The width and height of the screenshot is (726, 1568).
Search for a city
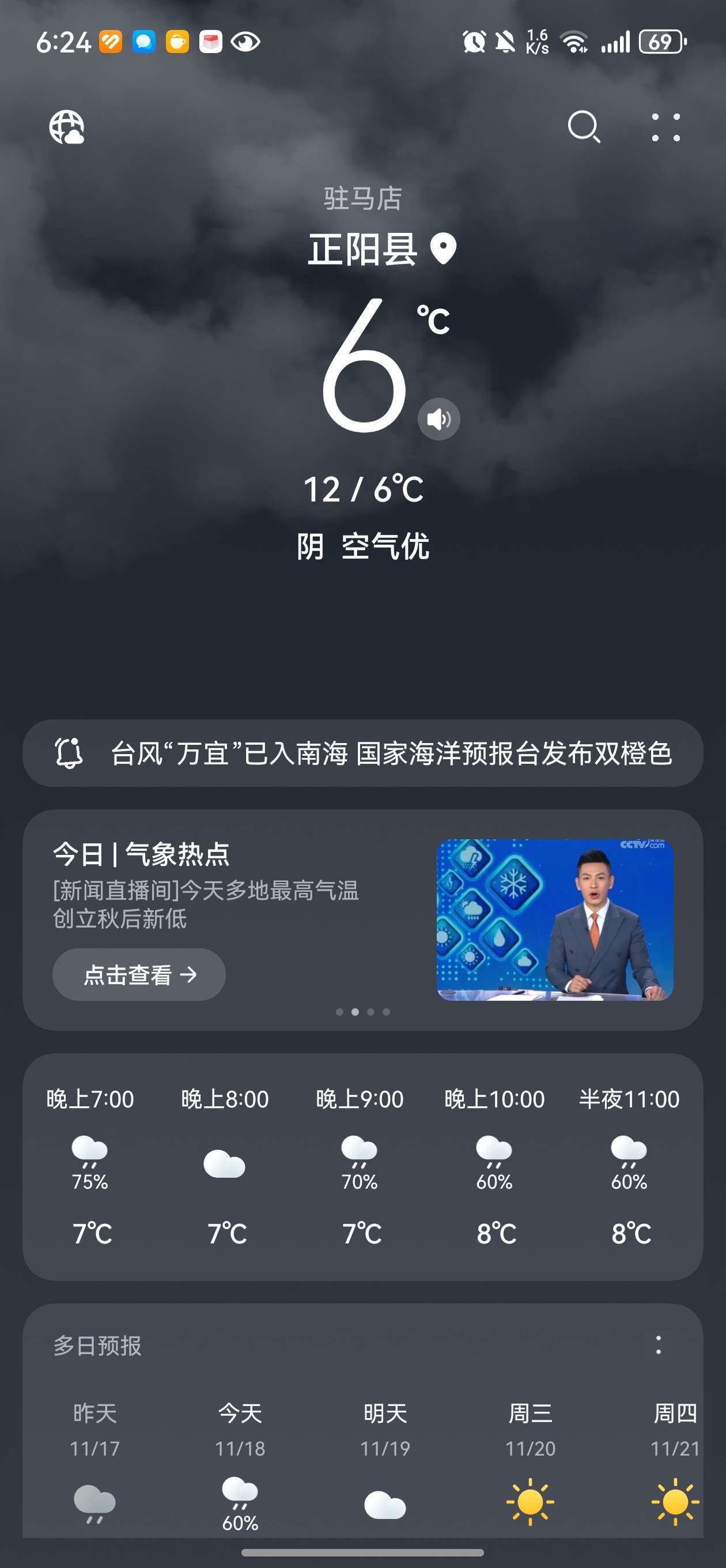[584, 127]
